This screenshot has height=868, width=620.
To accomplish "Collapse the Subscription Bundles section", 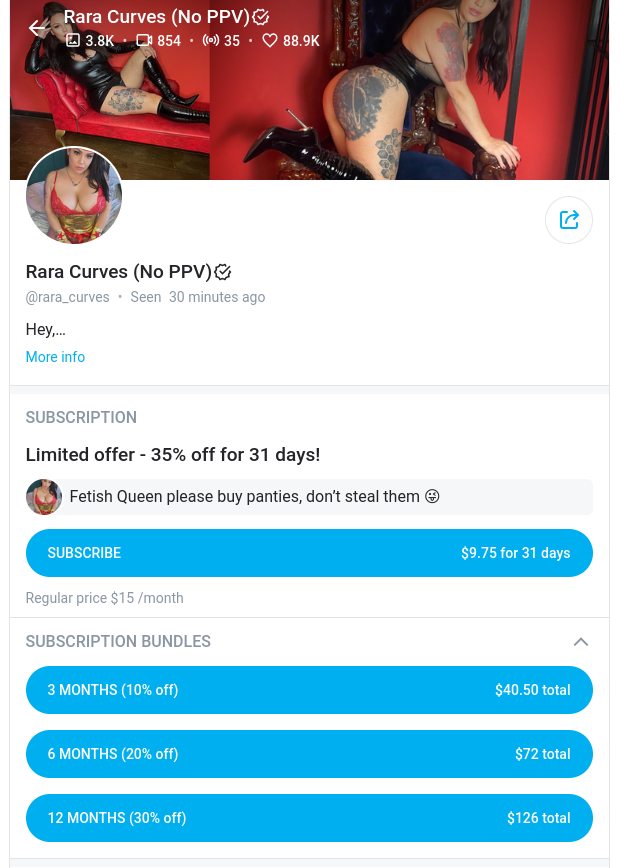I will pos(580,642).
